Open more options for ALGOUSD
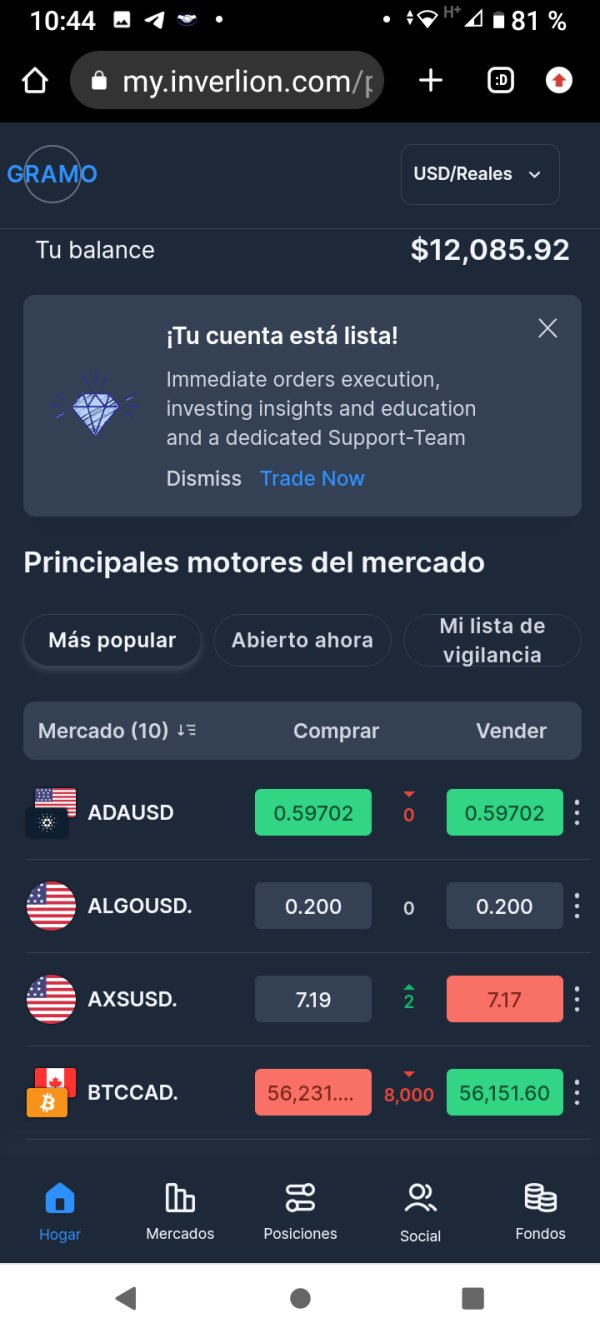The height and width of the screenshot is (1333, 600). 576,906
